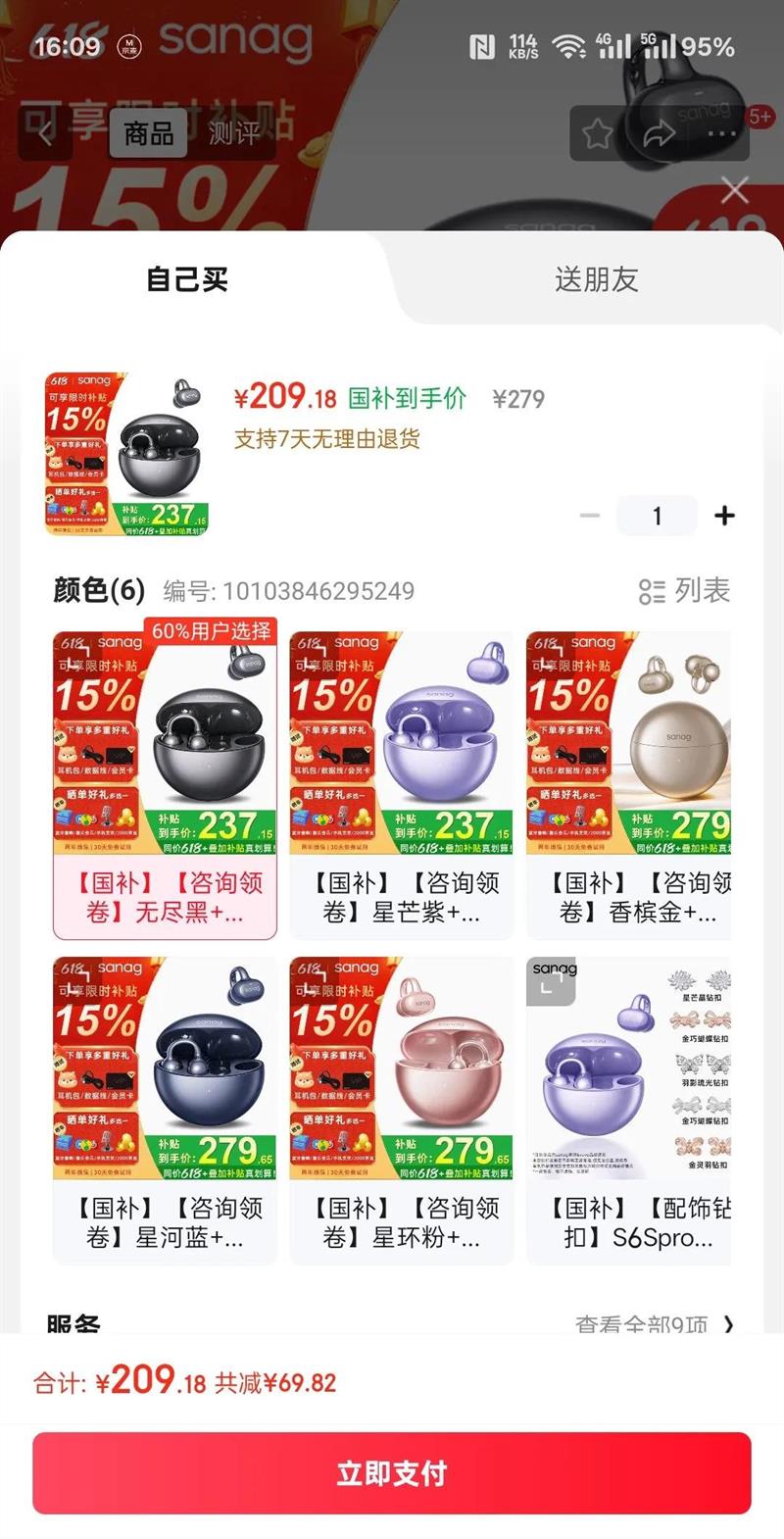
Task: Select the 星环粉 color option
Action: pos(401,1110)
